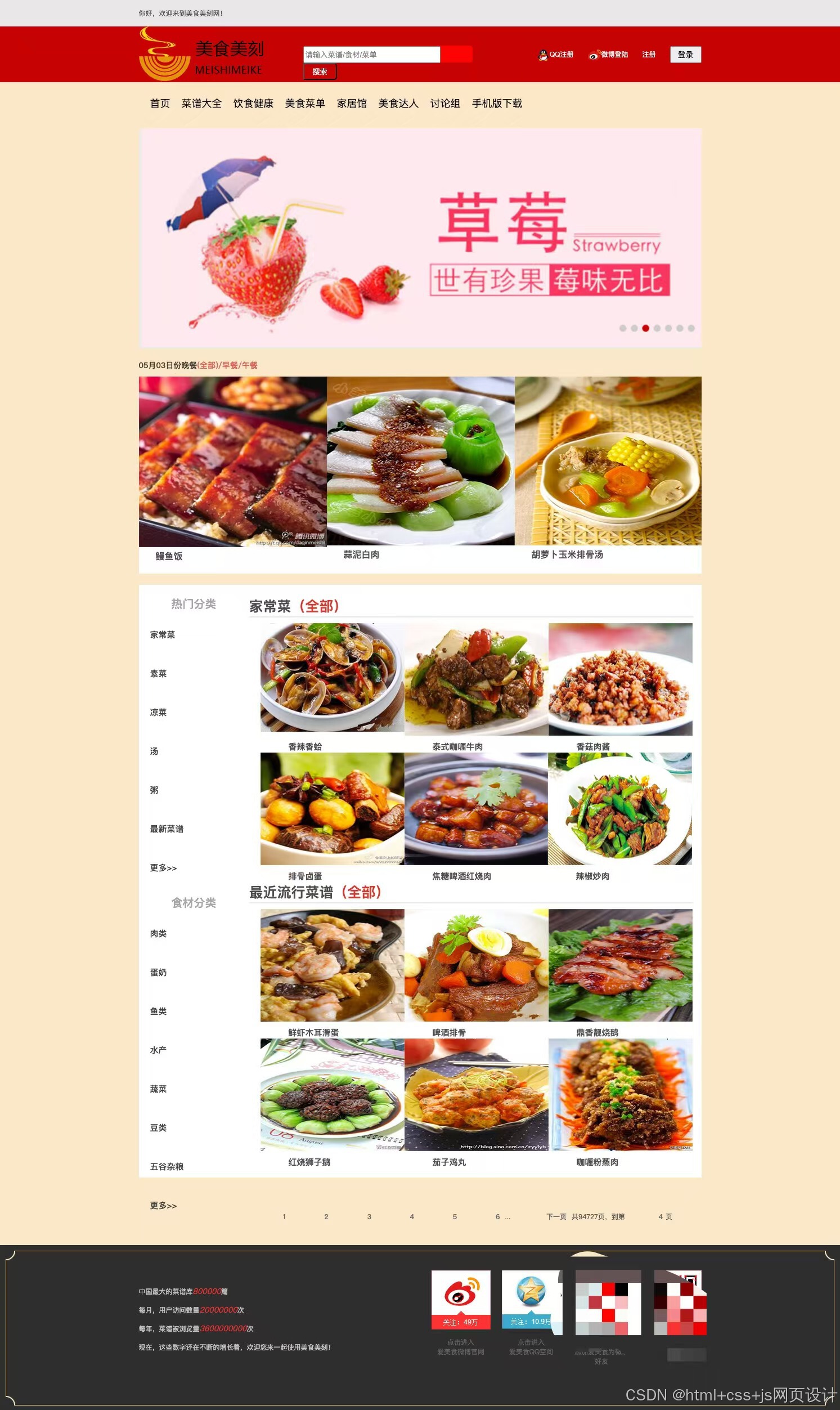The image size is (840, 1410).
Task: Open QQ注册 registration link
Action: tap(556, 55)
